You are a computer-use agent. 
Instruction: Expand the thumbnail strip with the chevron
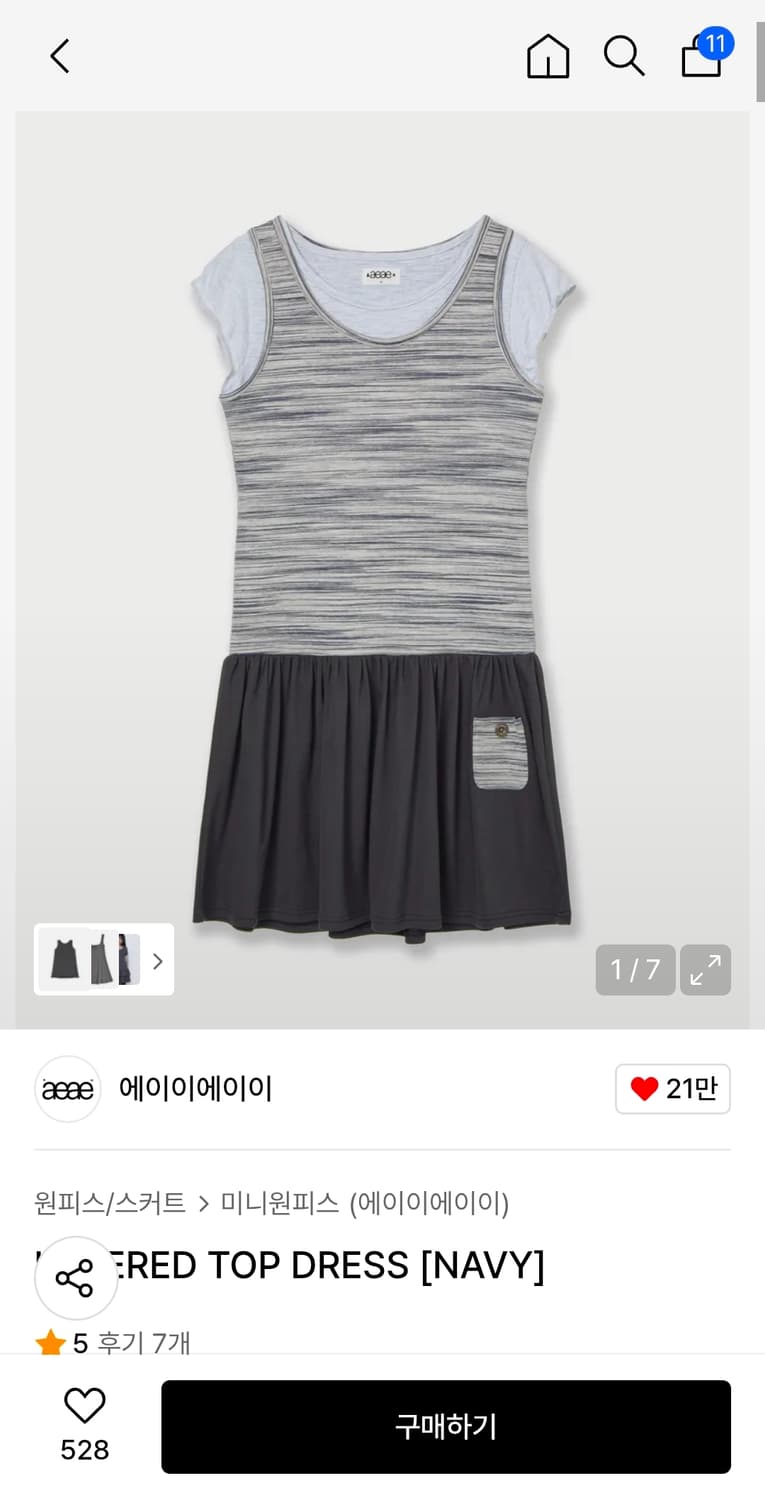click(157, 961)
